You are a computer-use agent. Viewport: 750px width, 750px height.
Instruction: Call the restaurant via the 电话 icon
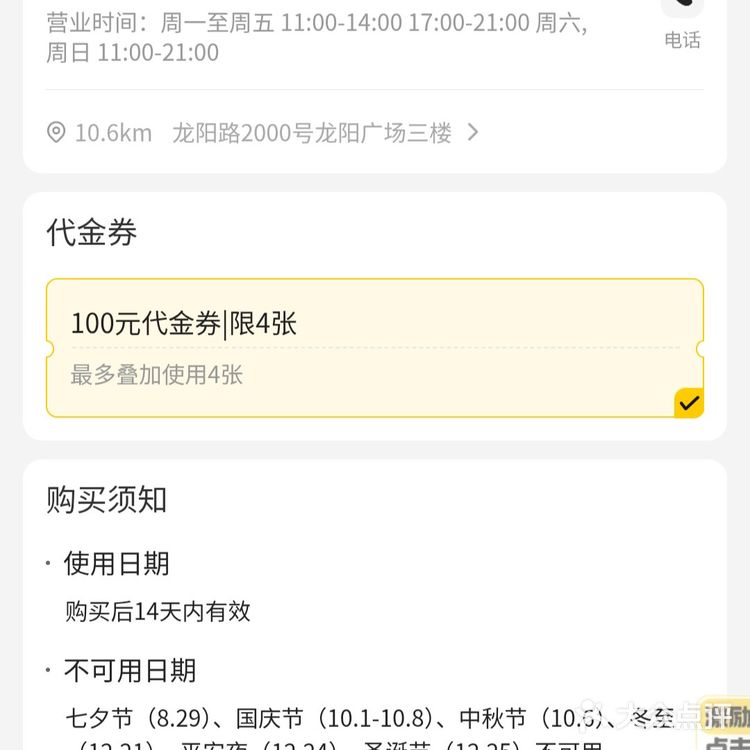[683, 18]
